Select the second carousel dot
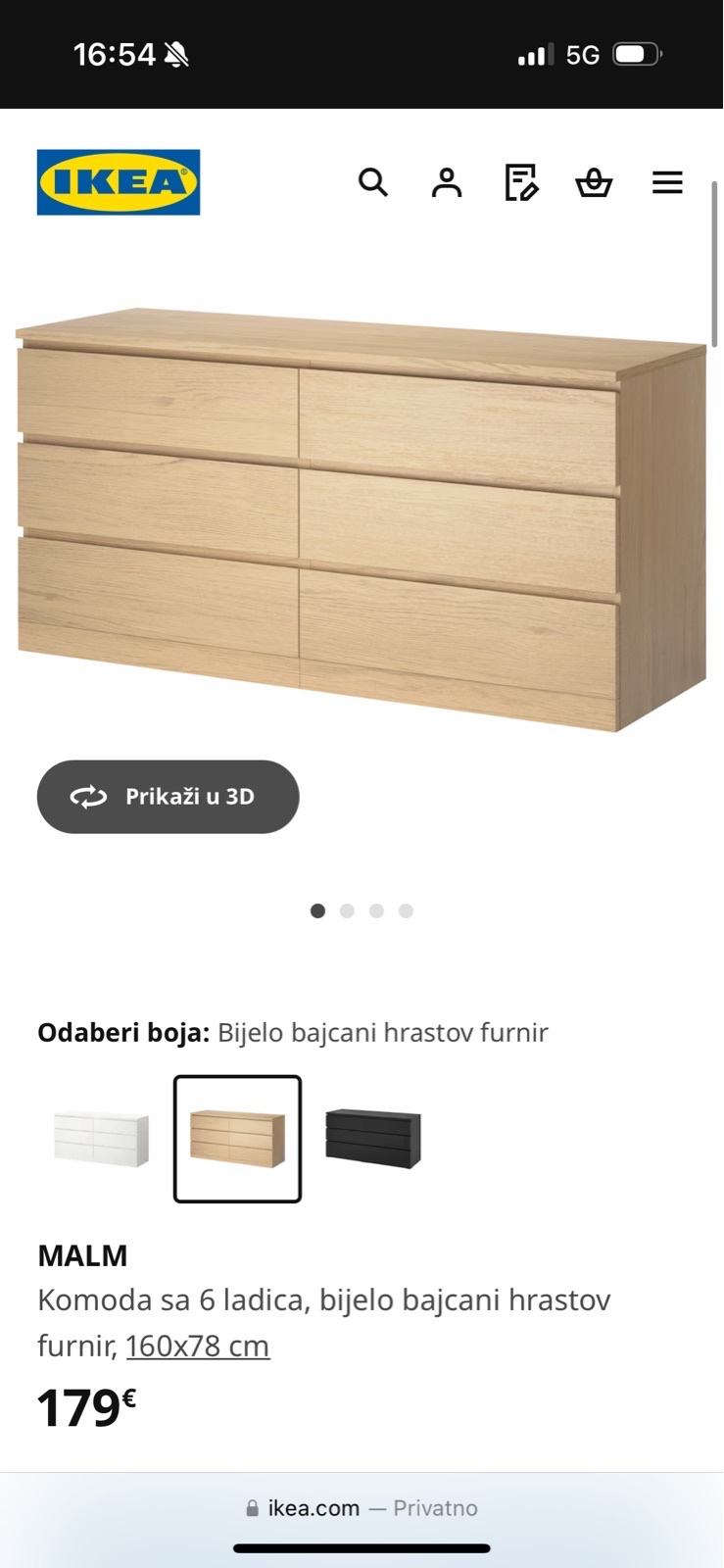The height and width of the screenshot is (1568, 724). (x=347, y=910)
